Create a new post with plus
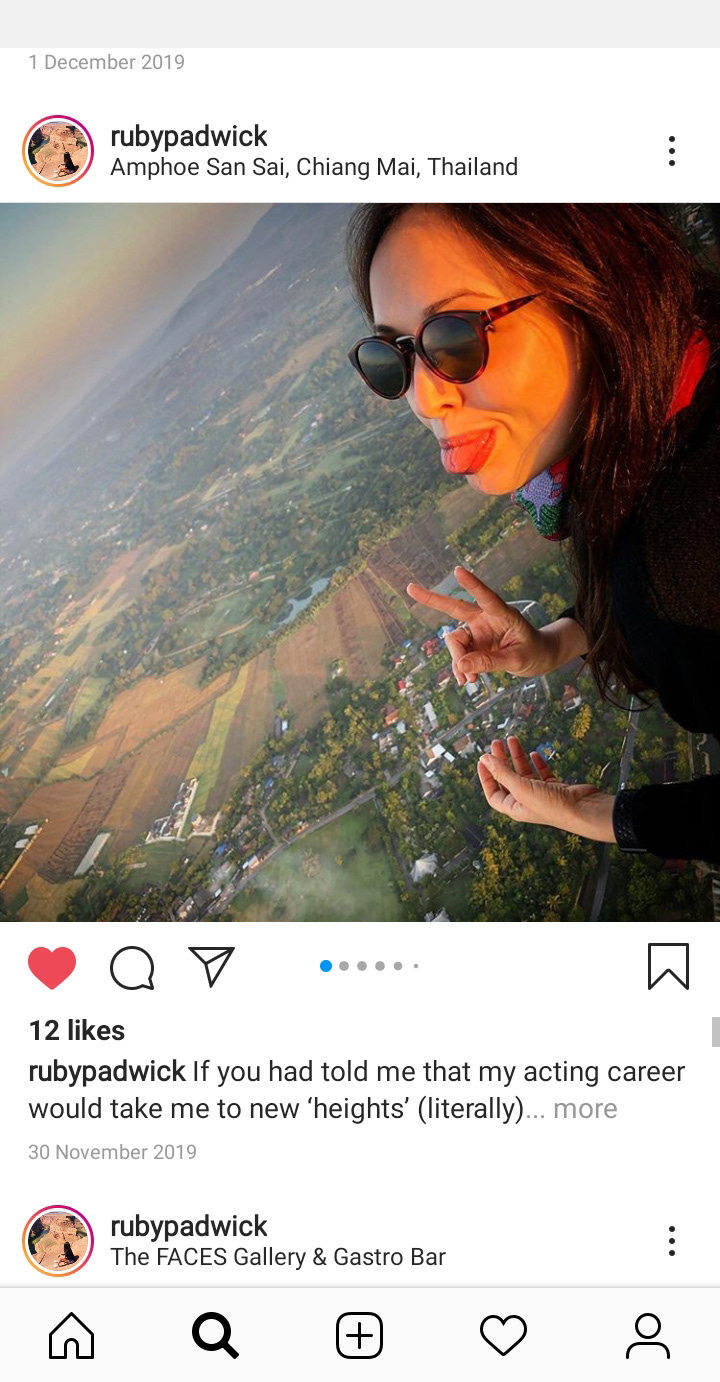This screenshot has height=1382, width=720. click(x=359, y=1336)
